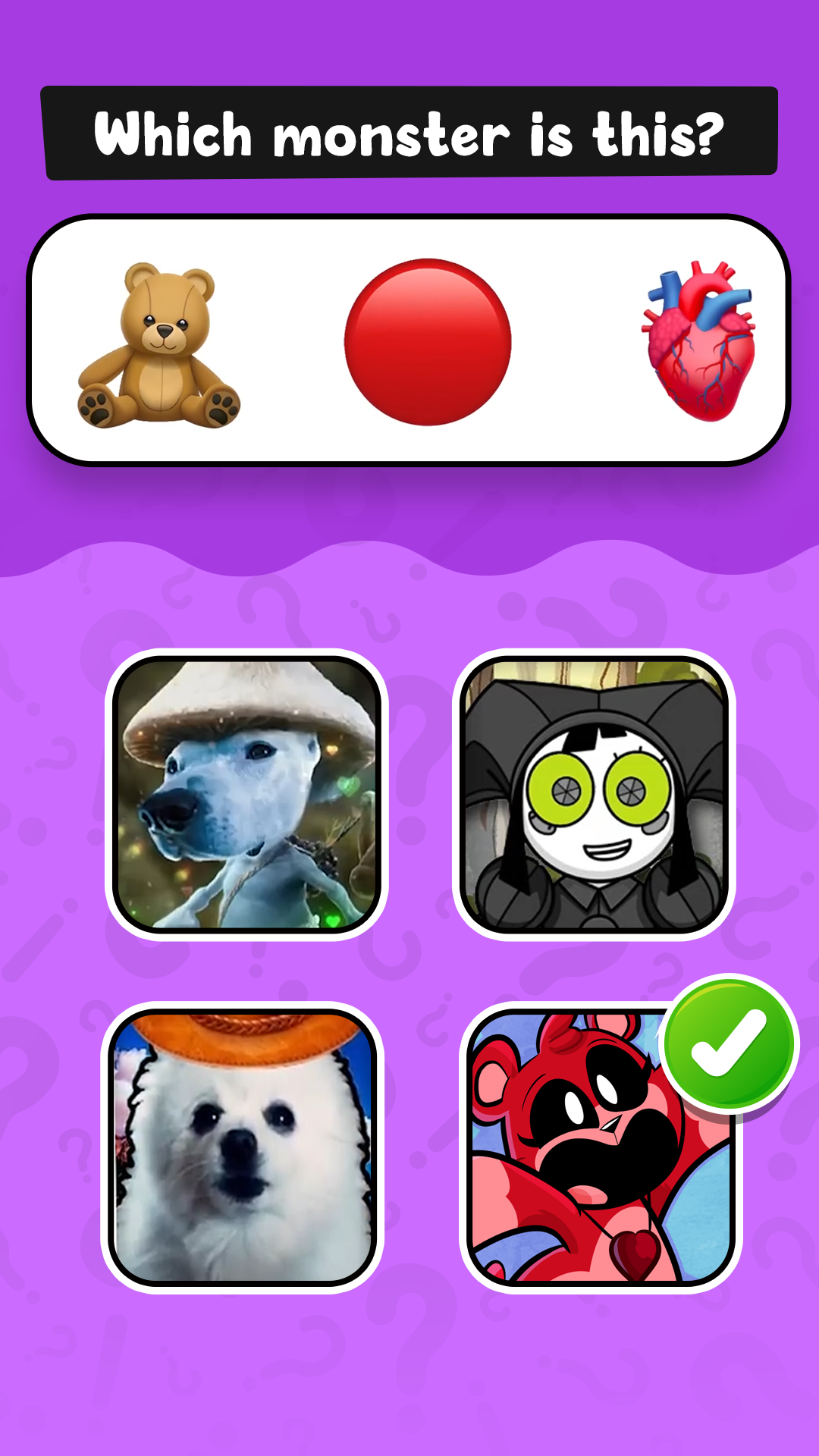Click the 'Which monster is this?' title
819x1456 pixels.
(409, 135)
